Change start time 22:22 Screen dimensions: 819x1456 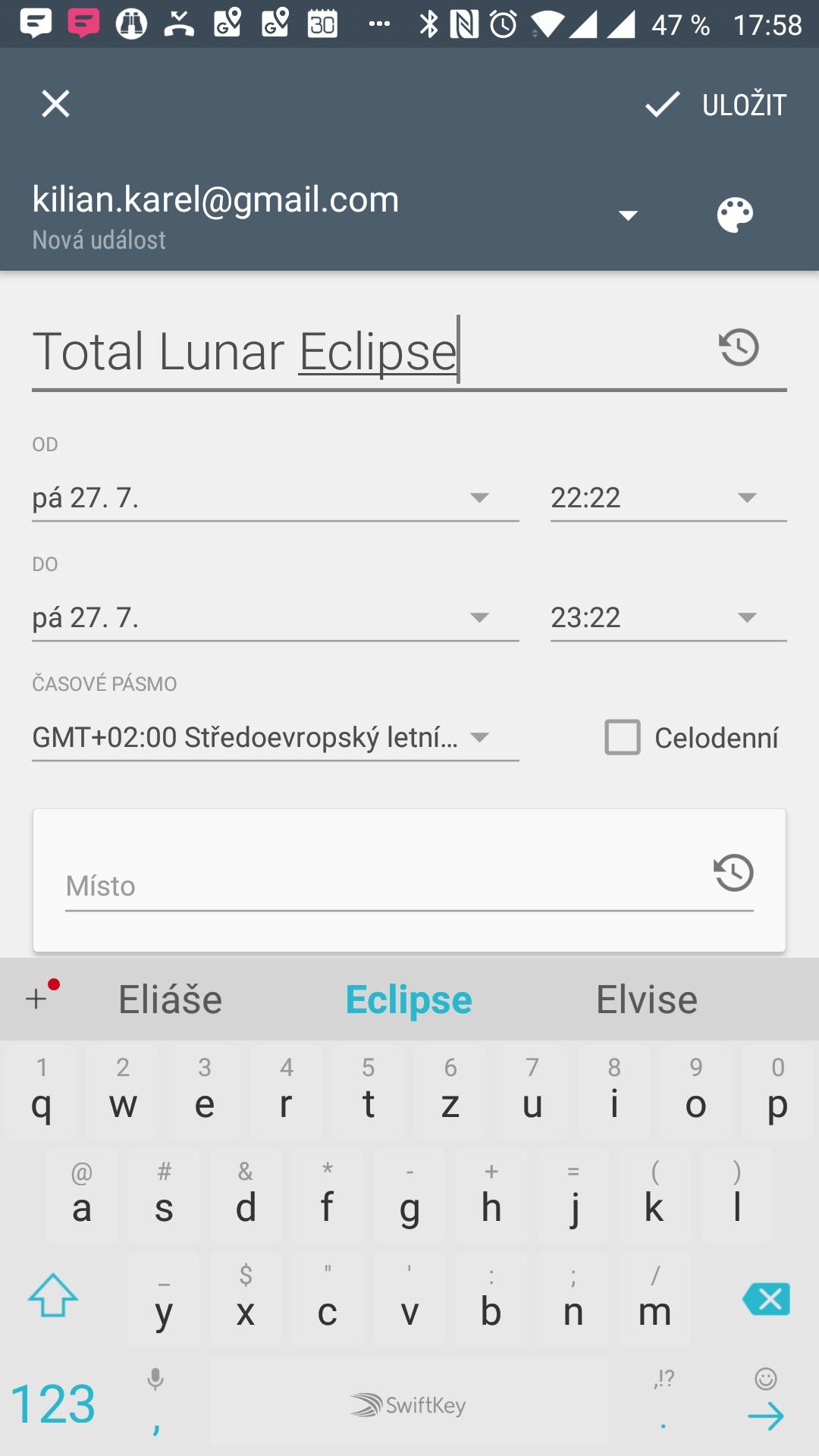(668, 498)
